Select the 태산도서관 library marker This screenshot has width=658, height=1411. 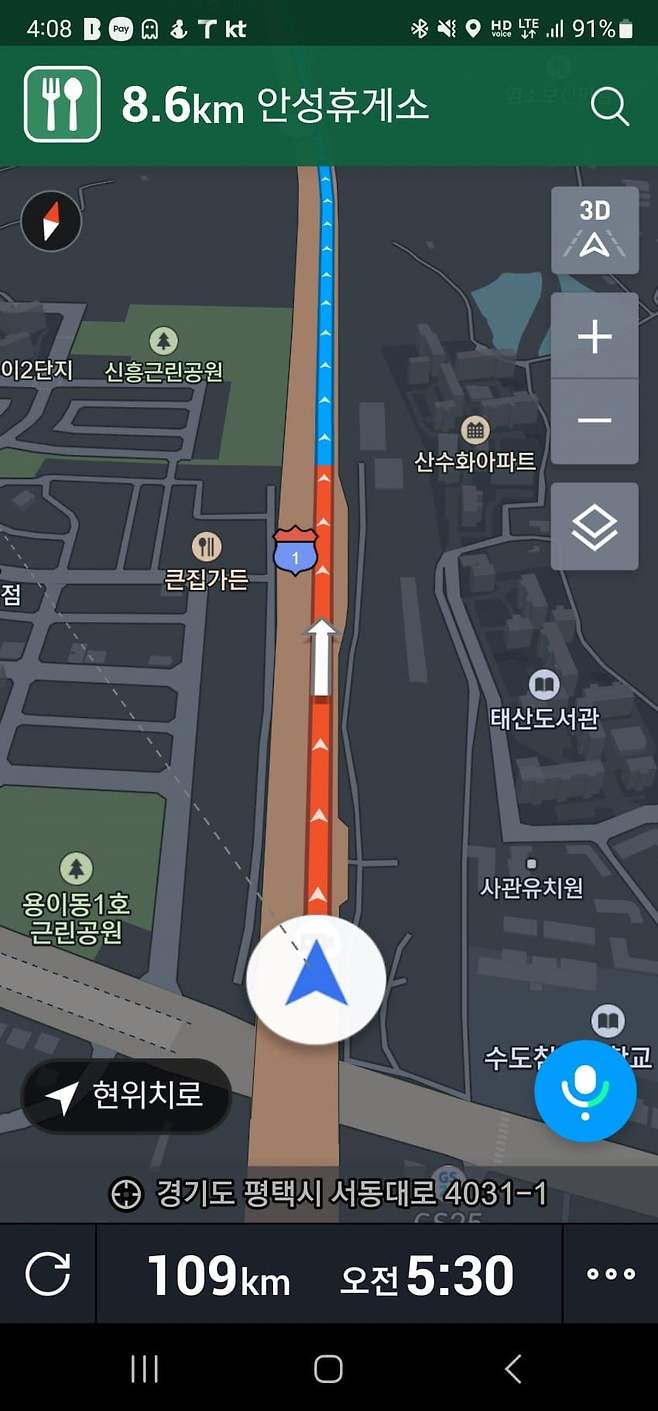[x=544, y=686]
